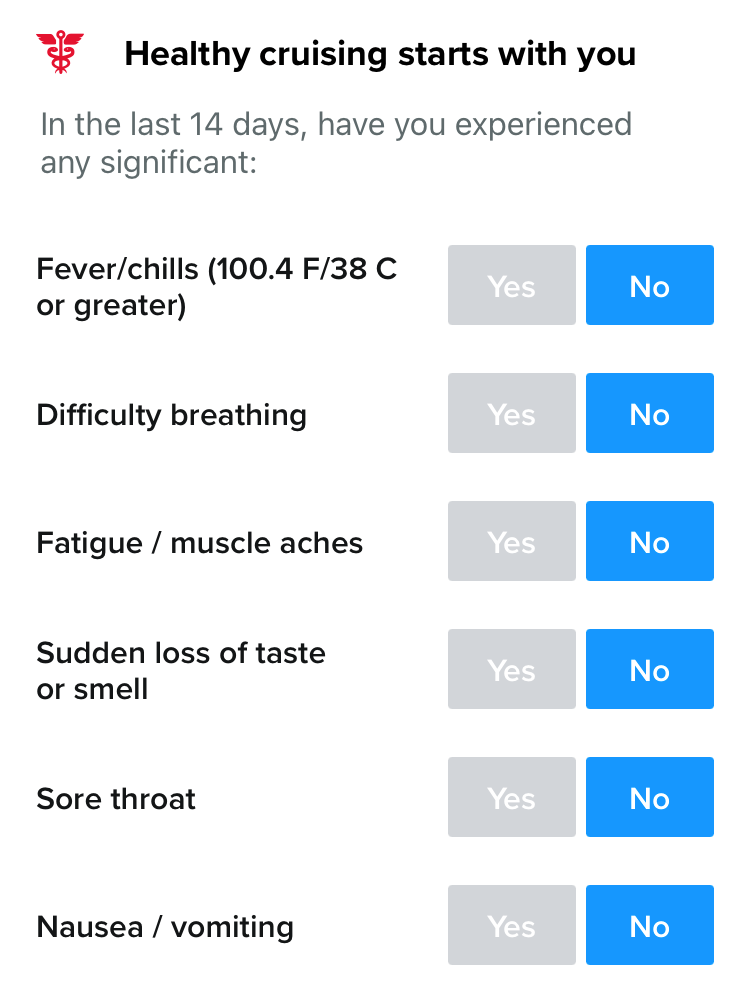Select No for Nausea / vomiting

649,925
